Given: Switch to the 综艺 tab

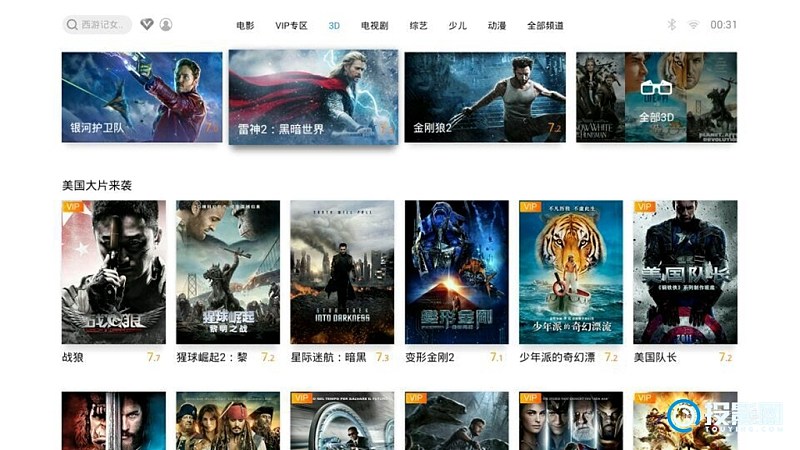Looking at the screenshot, I should click(x=418, y=25).
